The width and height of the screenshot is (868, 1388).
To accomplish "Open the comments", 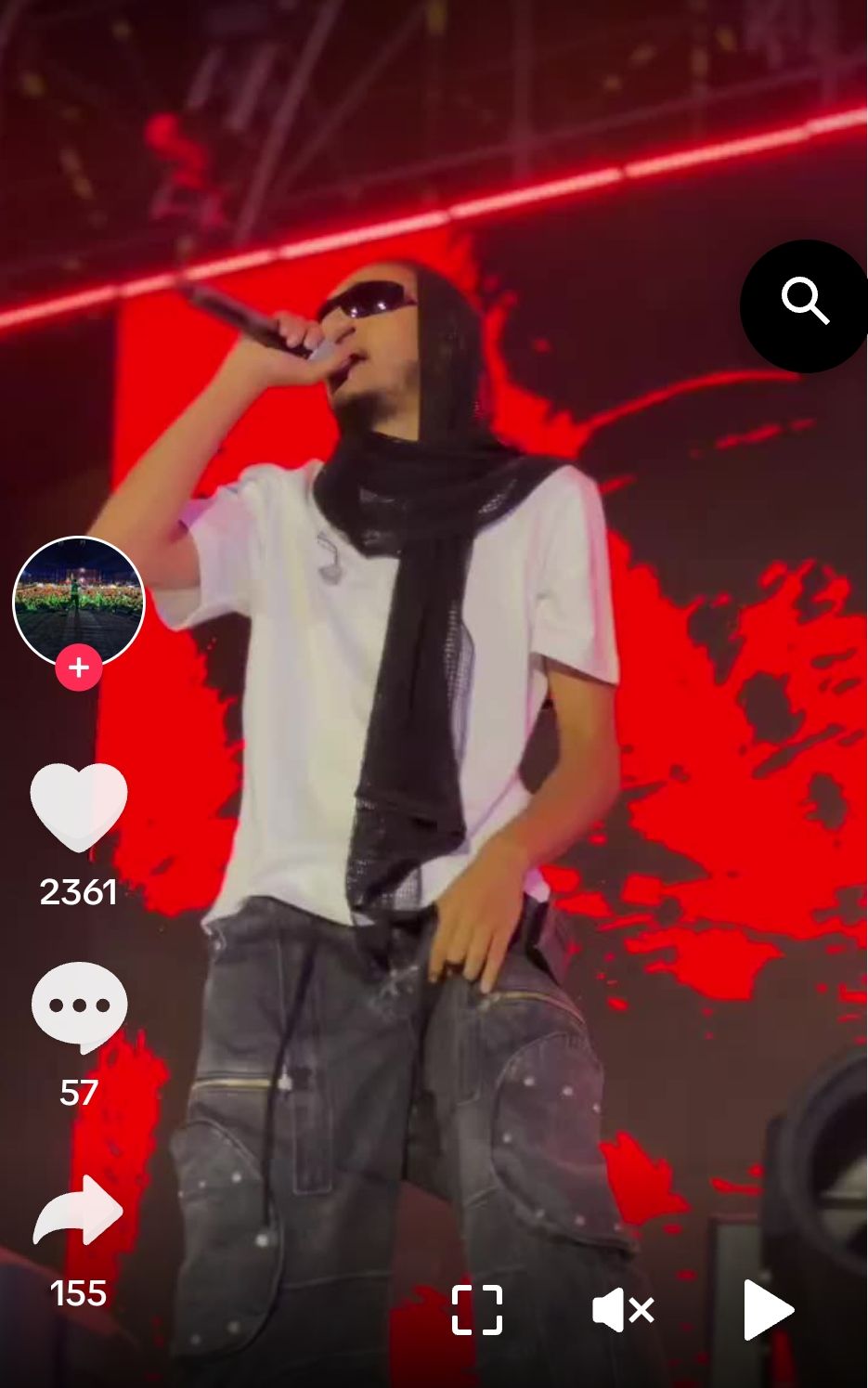I will tap(79, 1006).
